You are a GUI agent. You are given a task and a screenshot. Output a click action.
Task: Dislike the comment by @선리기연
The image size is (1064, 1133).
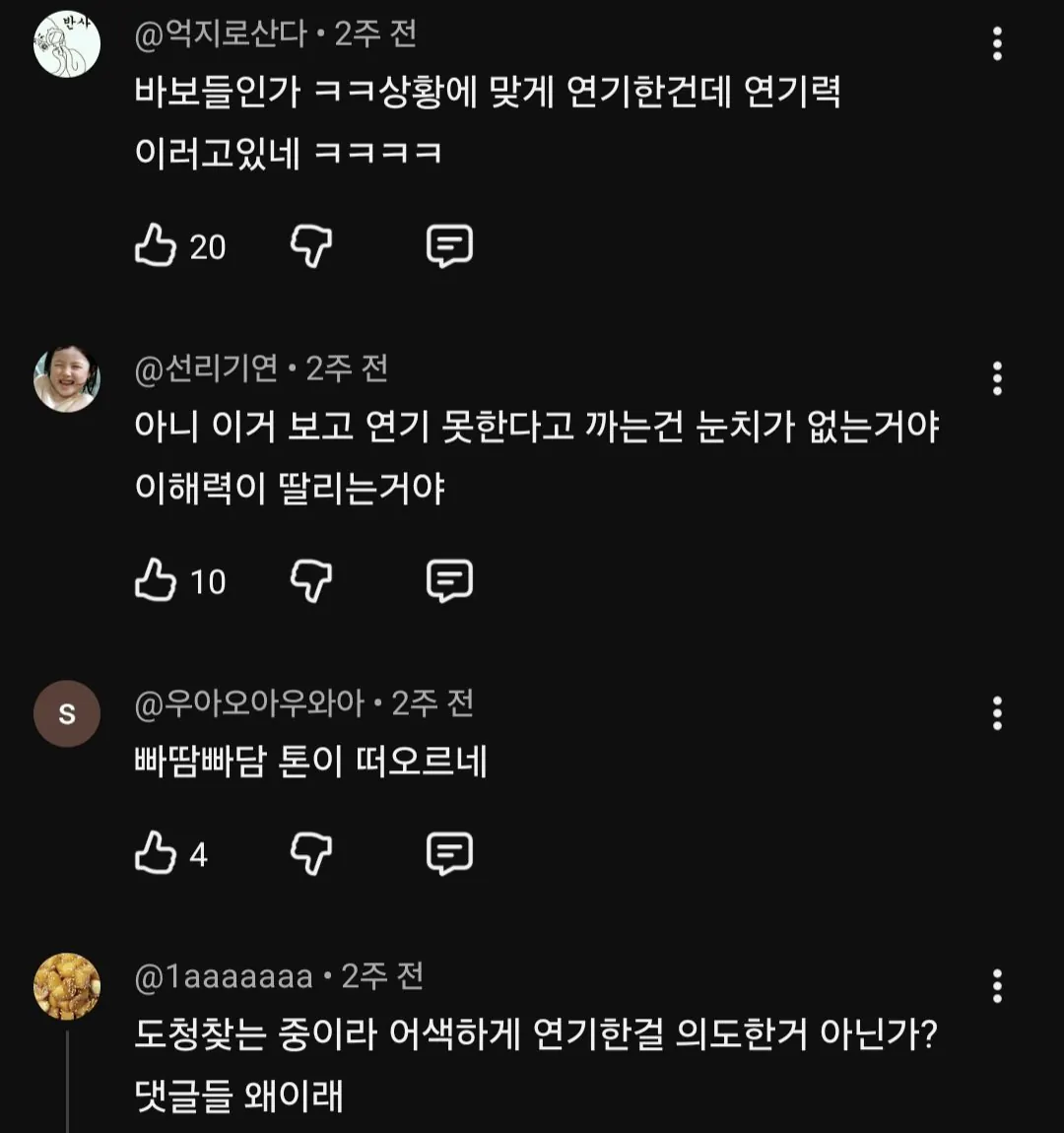pos(311,580)
